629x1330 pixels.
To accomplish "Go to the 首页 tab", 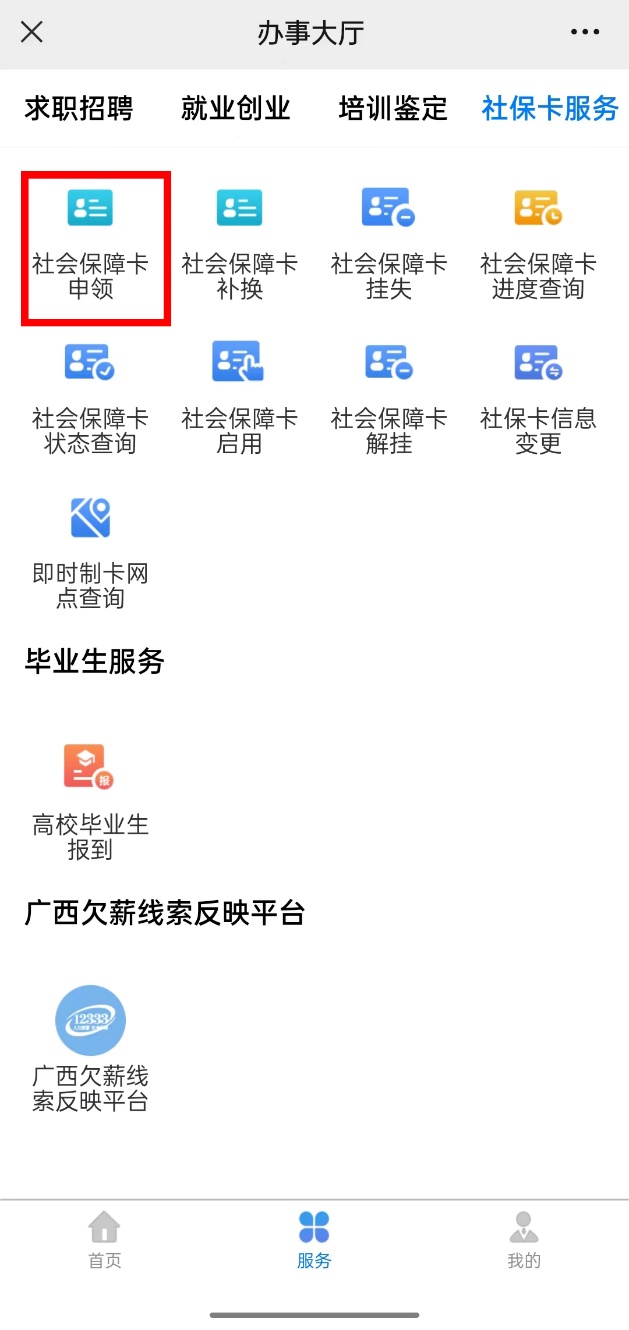I will pyautogui.click(x=104, y=1240).
